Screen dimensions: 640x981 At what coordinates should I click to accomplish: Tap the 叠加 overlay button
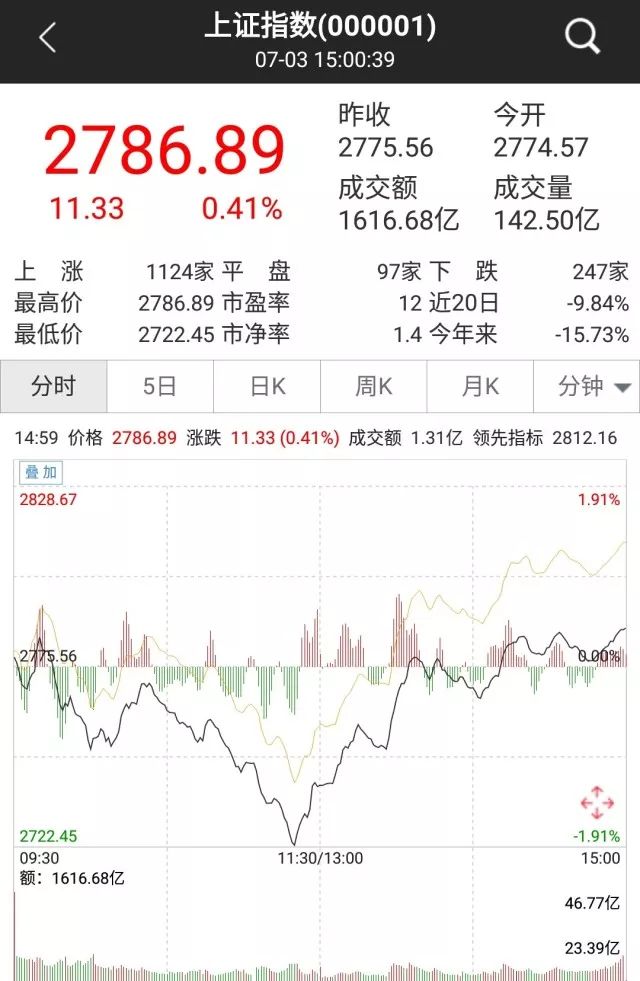tap(41, 472)
